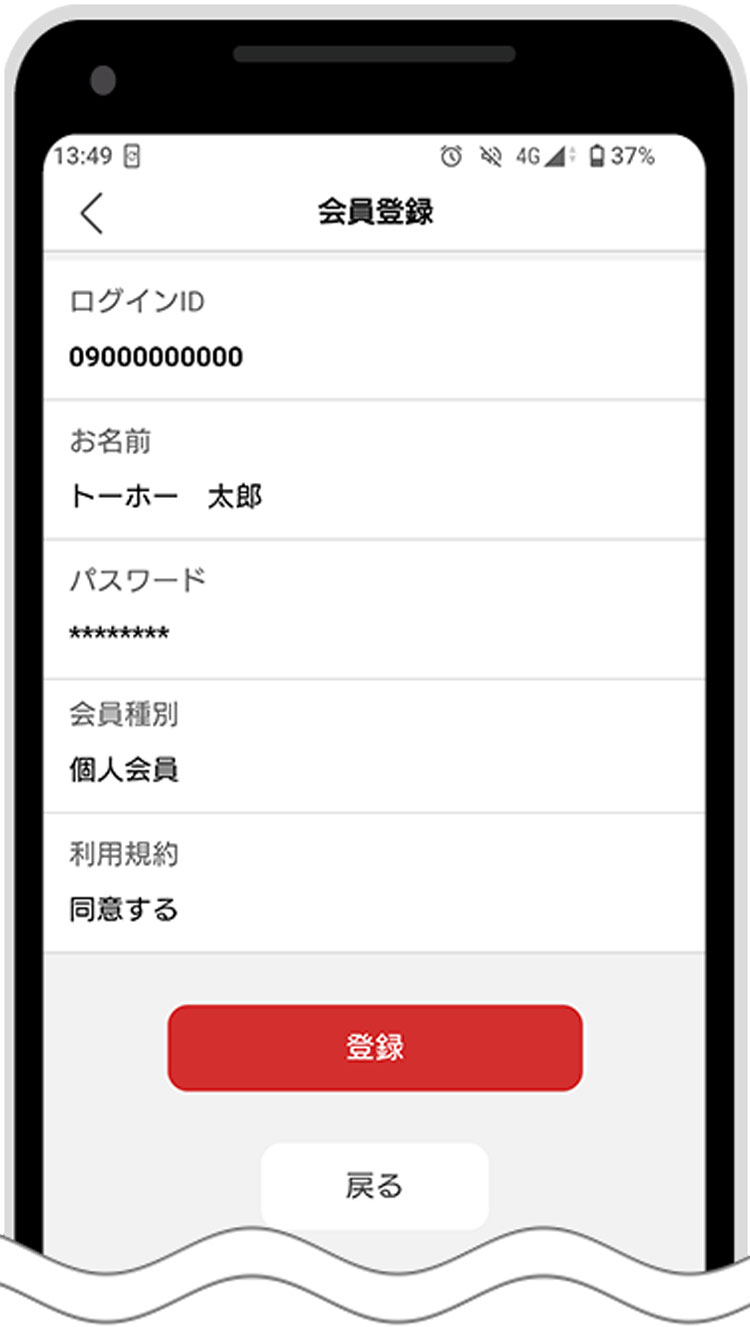The width and height of the screenshot is (750, 1327).
Task: Go back using the header arrow
Action: pos(92,213)
